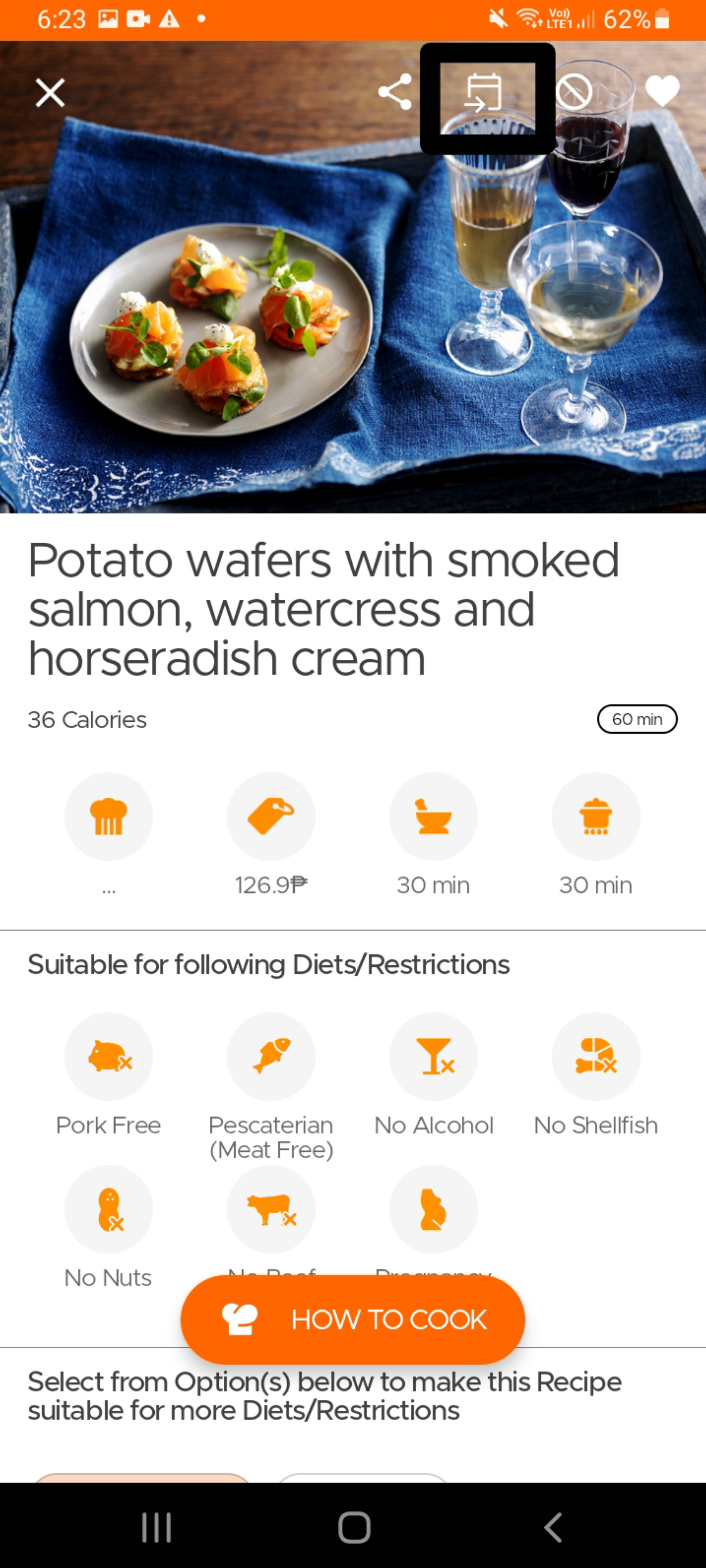
Task: Close the recipe details page
Action: click(x=50, y=93)
